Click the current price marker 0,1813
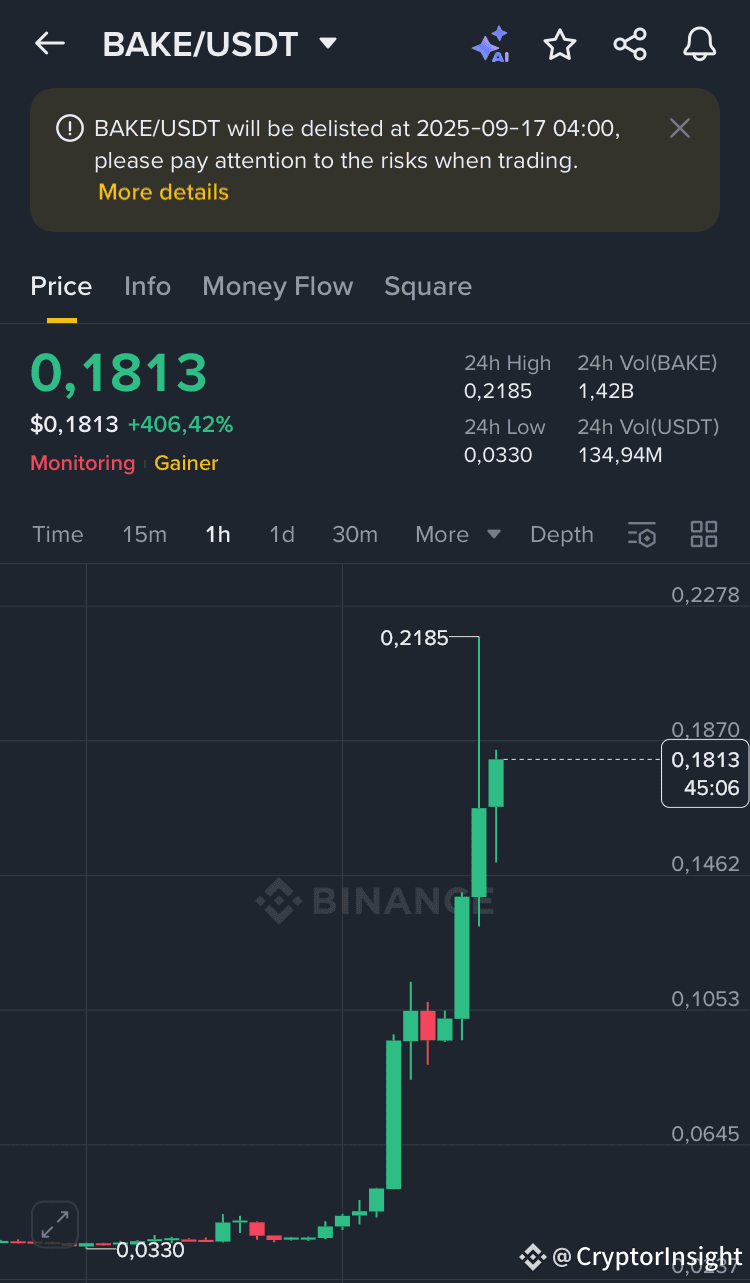750x1283 pixels. [x=703, y=773]
